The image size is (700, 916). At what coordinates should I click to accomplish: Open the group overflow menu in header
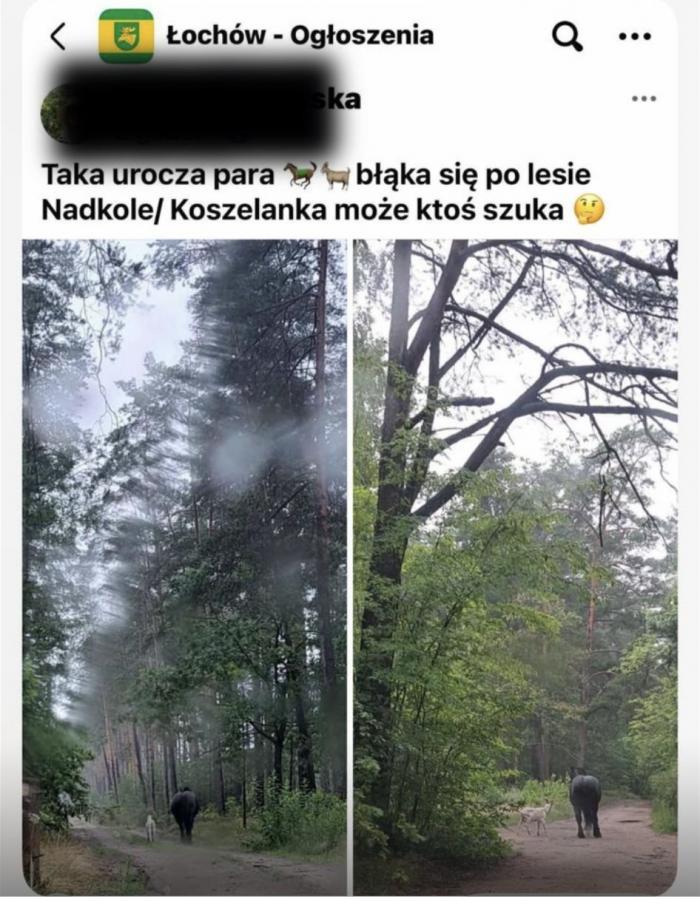634,37
